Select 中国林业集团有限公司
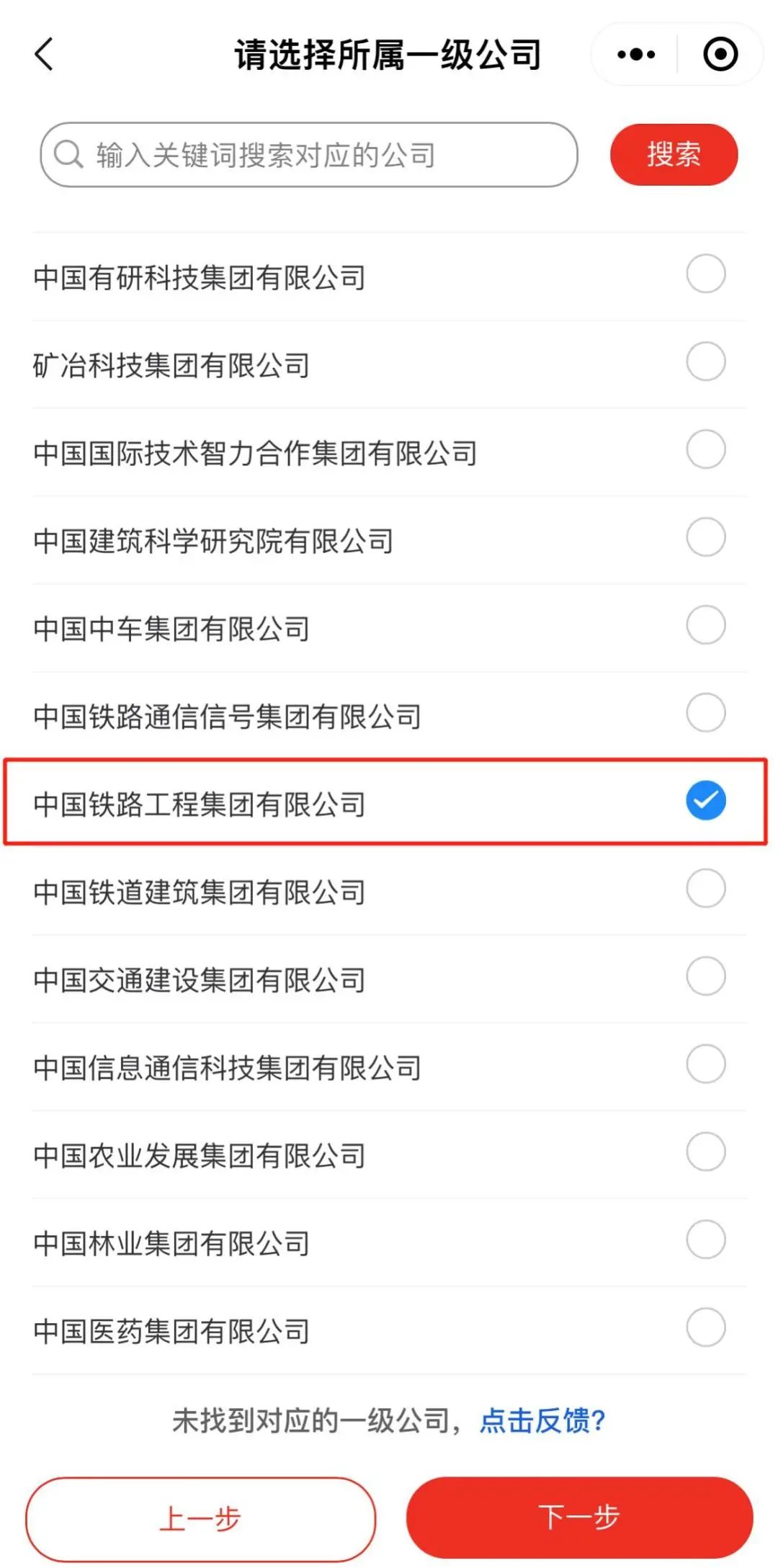Viewport: 778px width, 1568px height. click(705, 1240)
